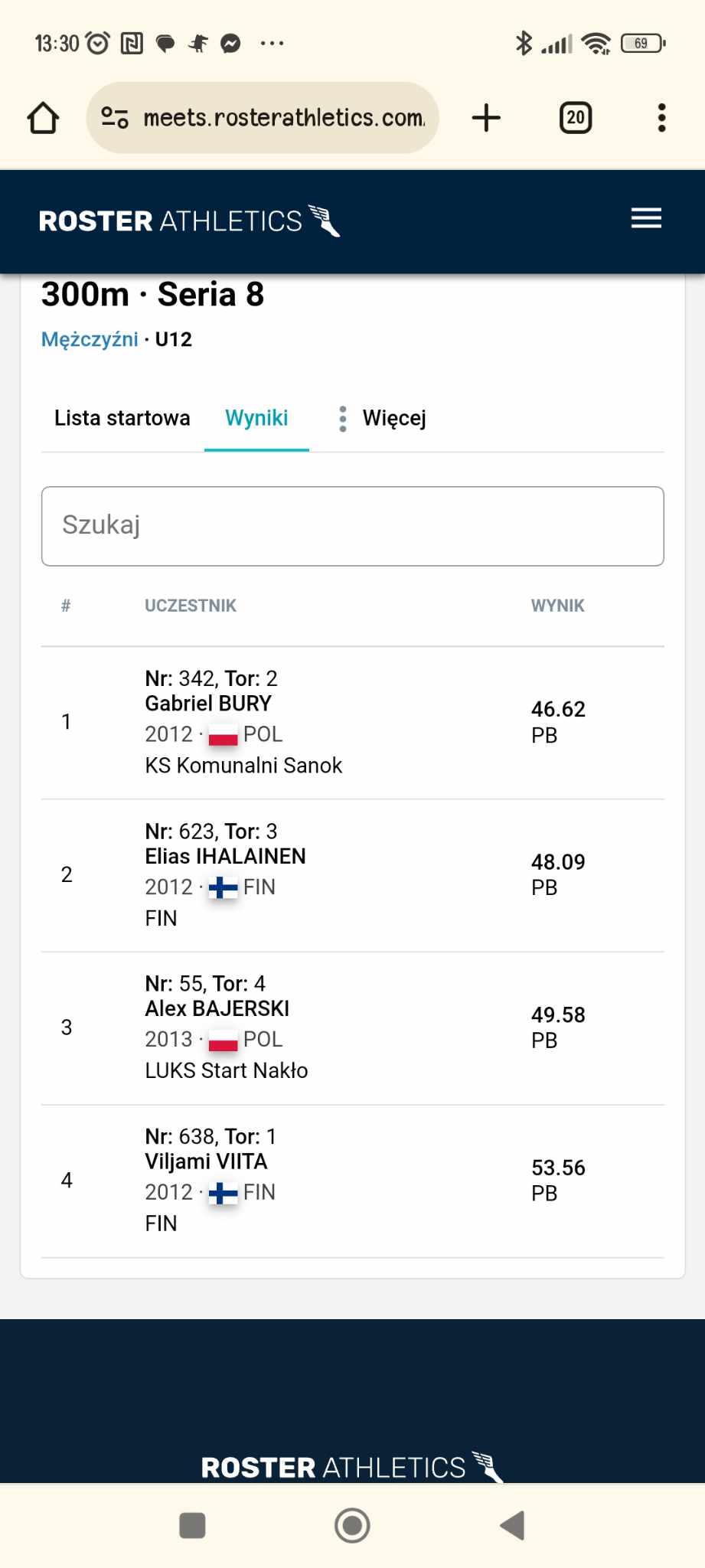Open the tab switcher showing 20
Screen dimensions: 705x1568
point(576,118)
